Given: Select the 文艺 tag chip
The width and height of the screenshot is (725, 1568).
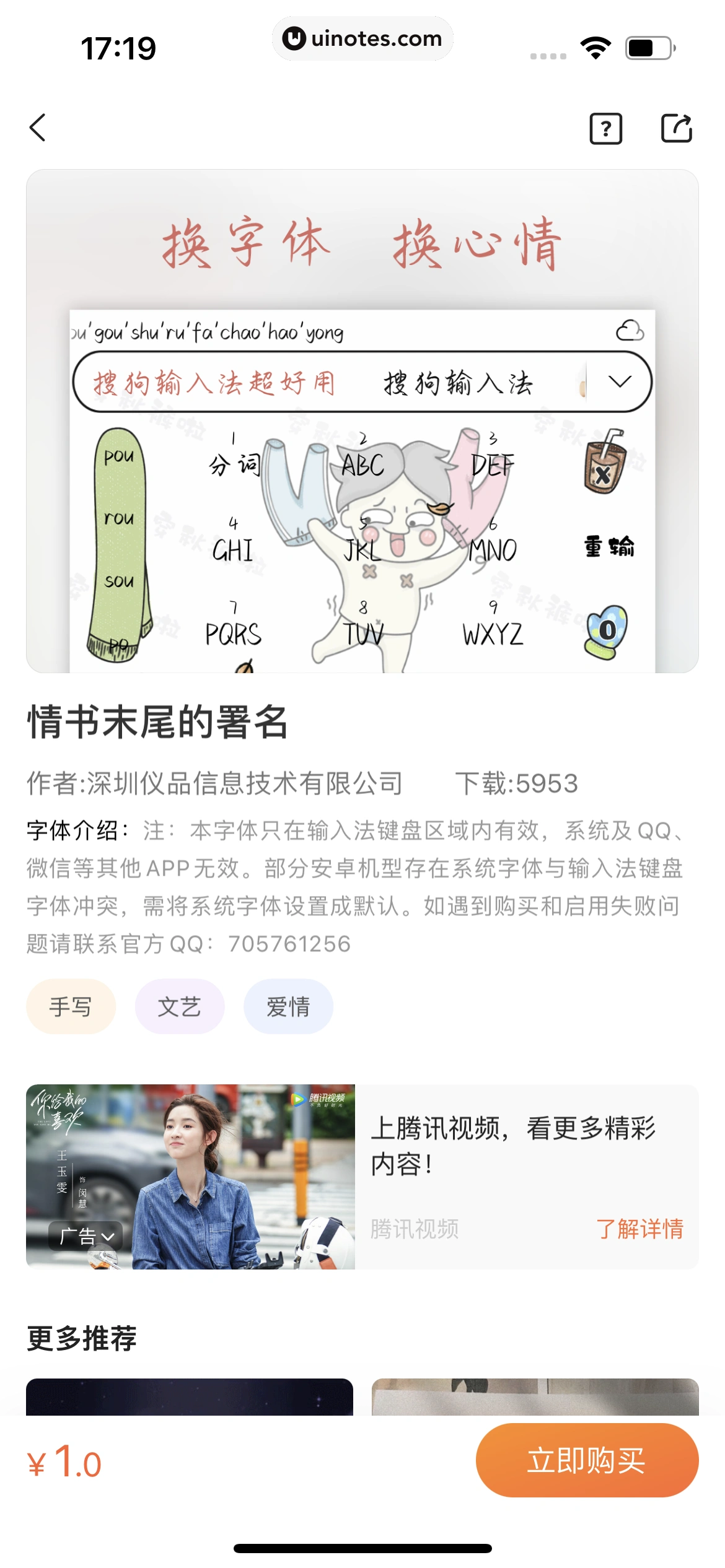Looking at the screenshot, I should tap(180, 1006).
